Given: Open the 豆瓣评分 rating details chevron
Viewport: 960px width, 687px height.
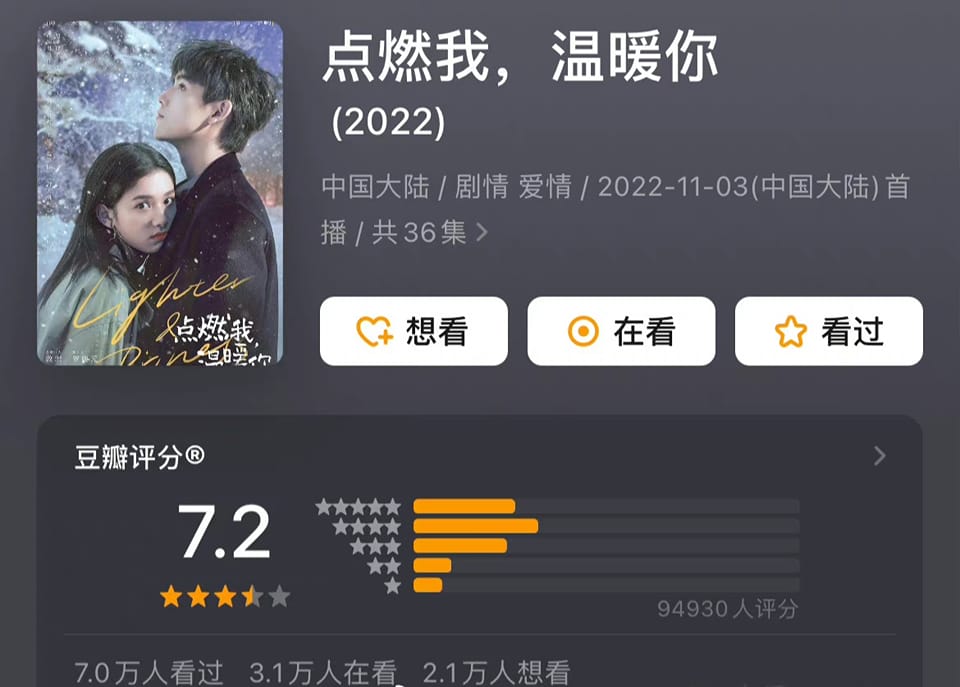Looking at the screenshot, I should point(879,456).
